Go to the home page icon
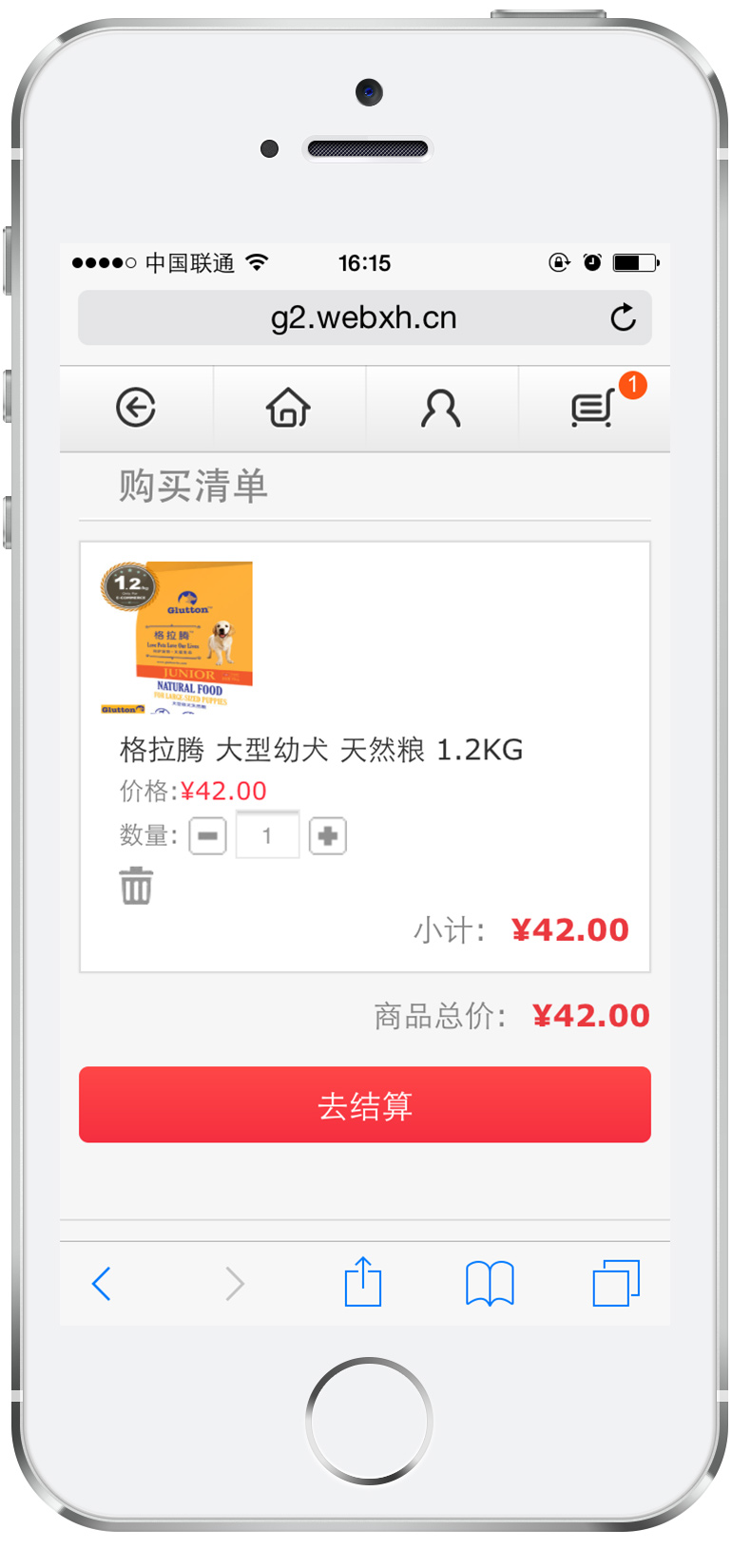 point(288,409)
